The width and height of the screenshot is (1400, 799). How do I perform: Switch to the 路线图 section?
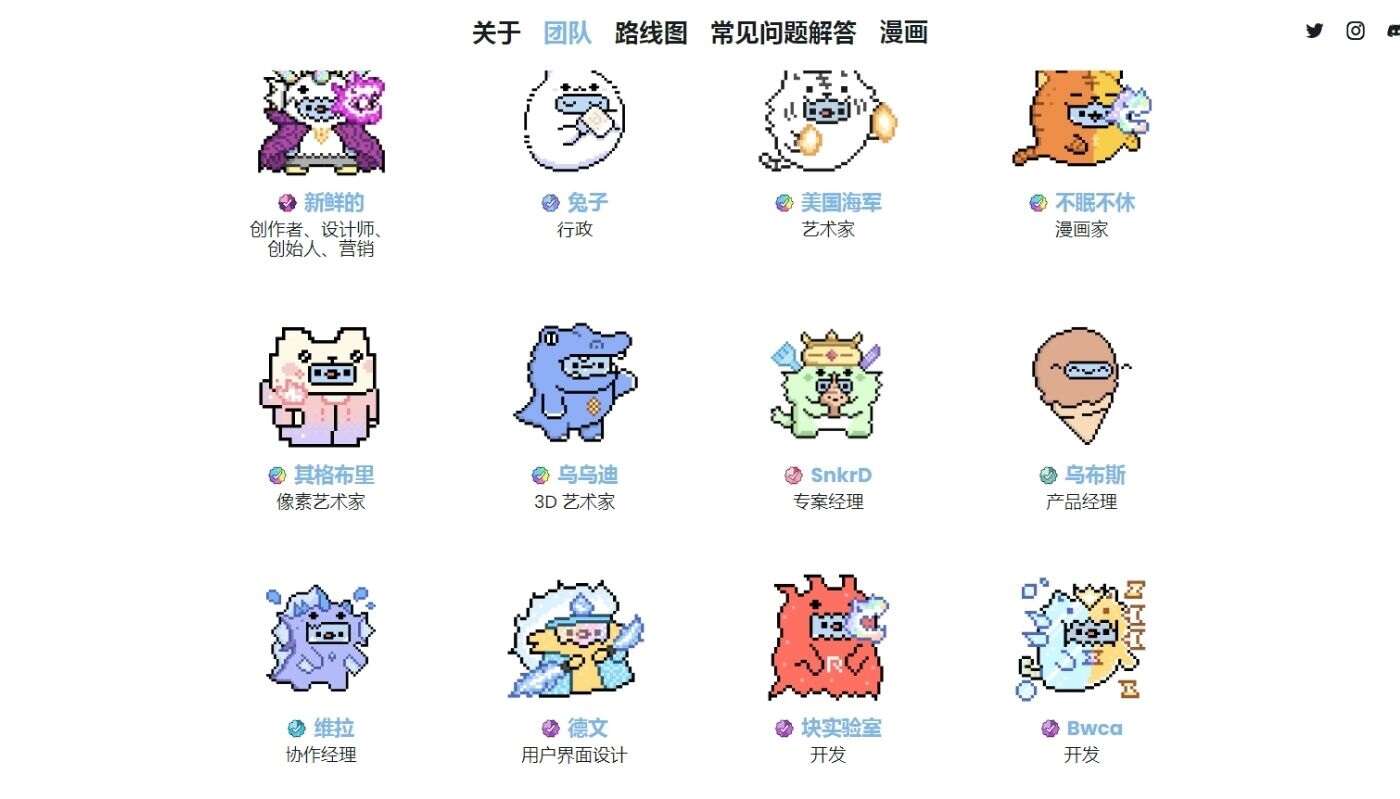(x=651, y=33)
